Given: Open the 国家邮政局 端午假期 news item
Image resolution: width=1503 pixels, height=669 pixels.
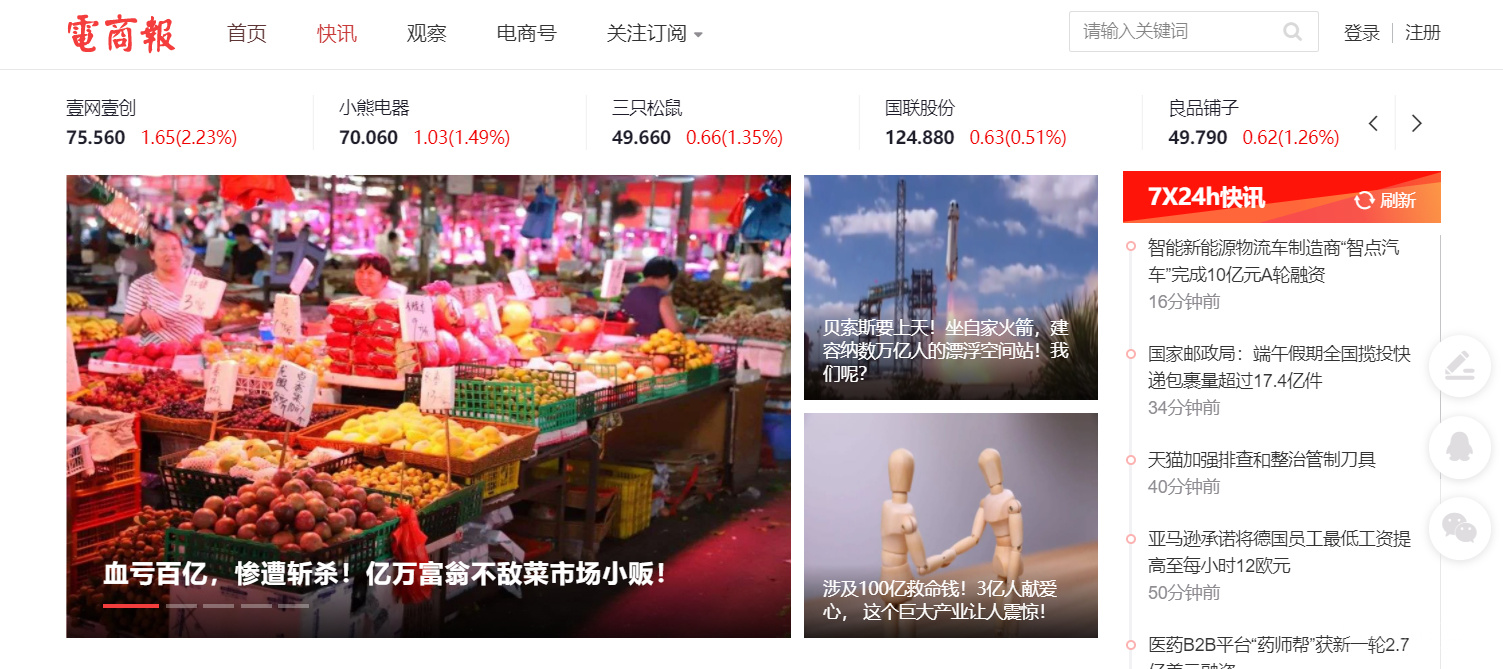Looking at the screenshot, I should (x=1279, y=367).
